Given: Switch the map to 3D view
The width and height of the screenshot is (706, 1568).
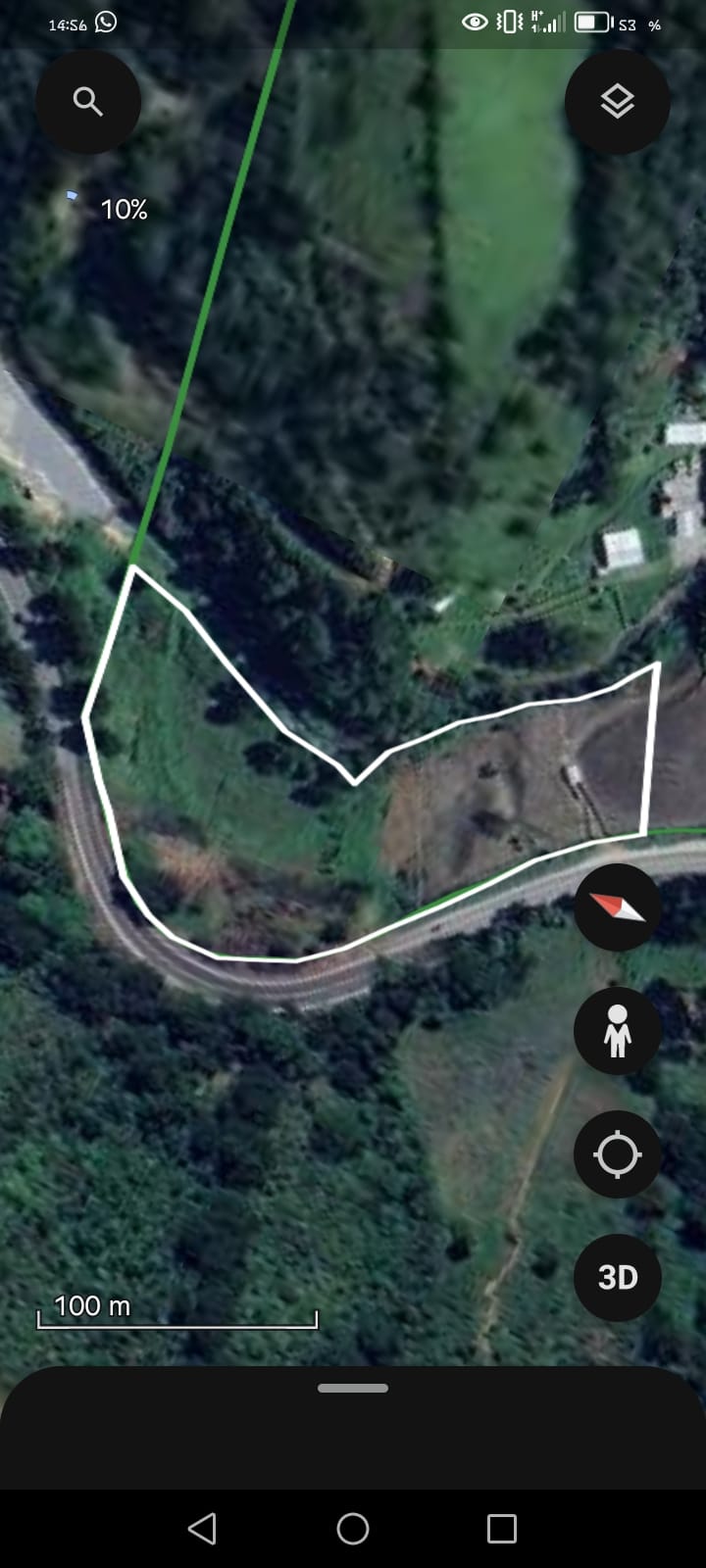Looking at the screenshot, I should [617, 1277].
